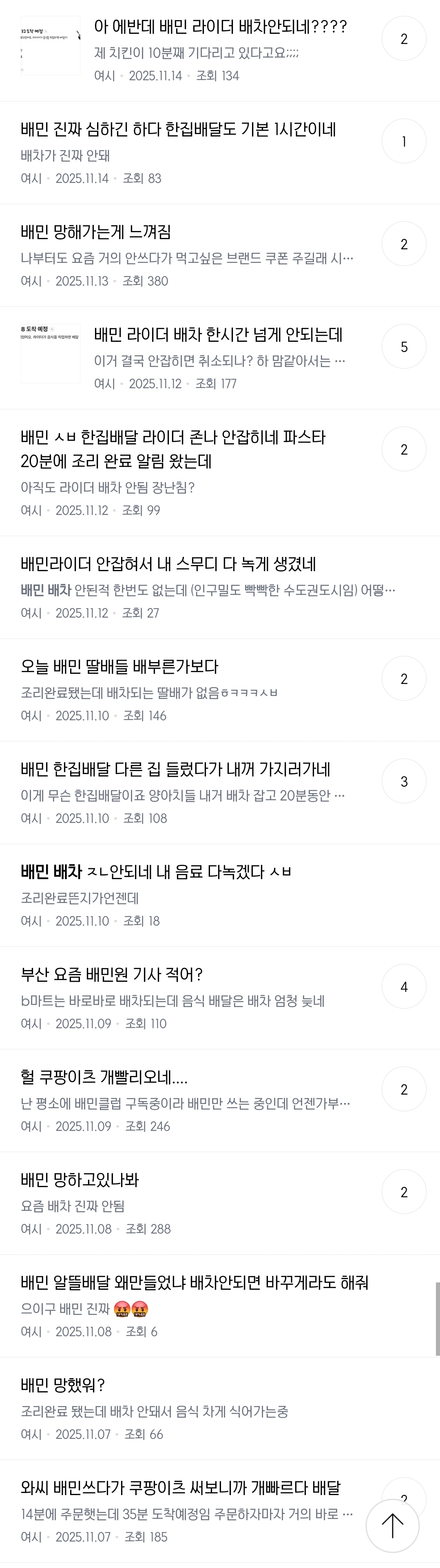440x1568 pixels.
Task: View 4 comments on '부산 요즘 배민원 기사 적어?'
Action: click(403, 987)
